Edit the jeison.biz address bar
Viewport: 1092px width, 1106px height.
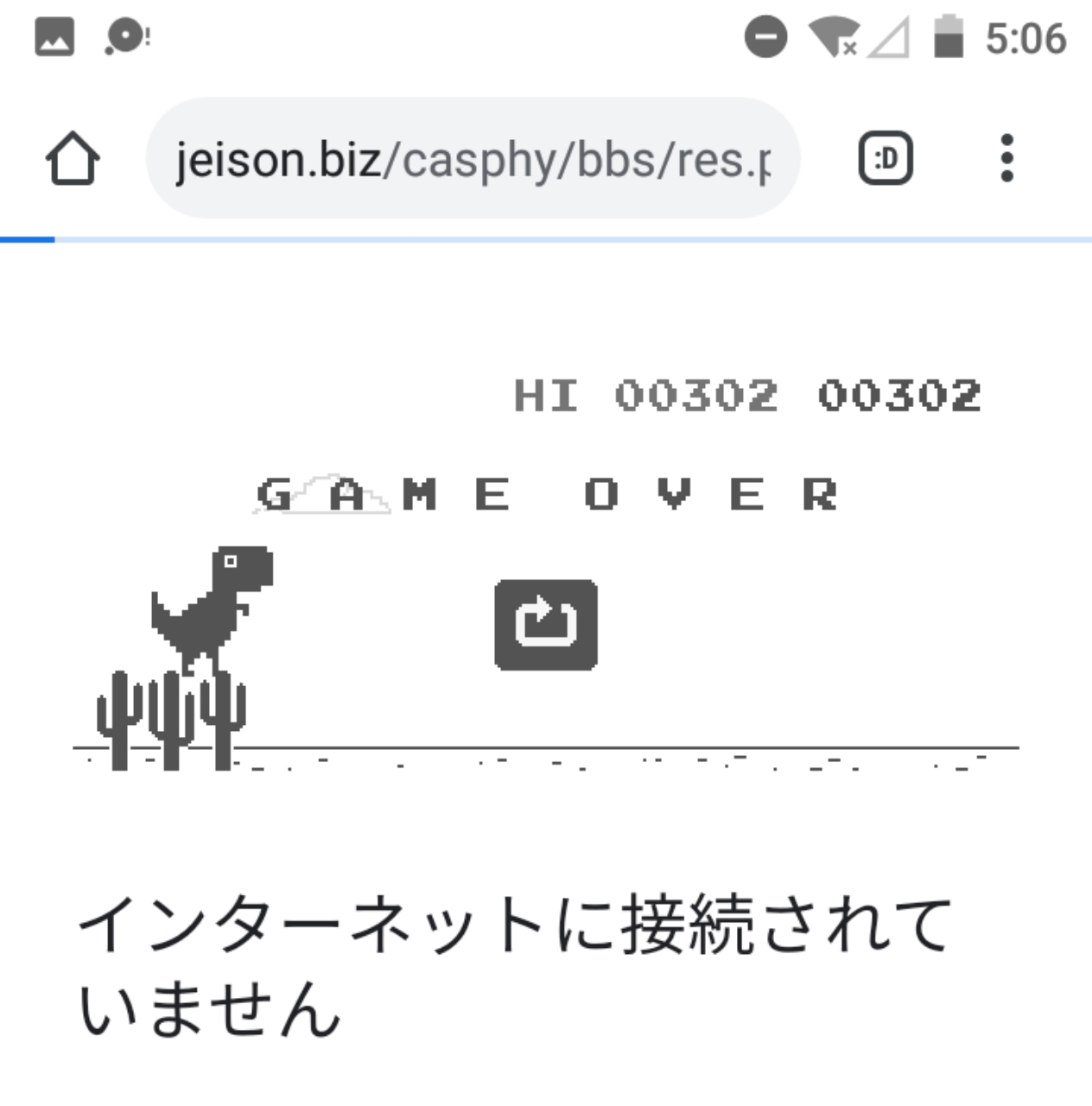click(x=473, y=159)
